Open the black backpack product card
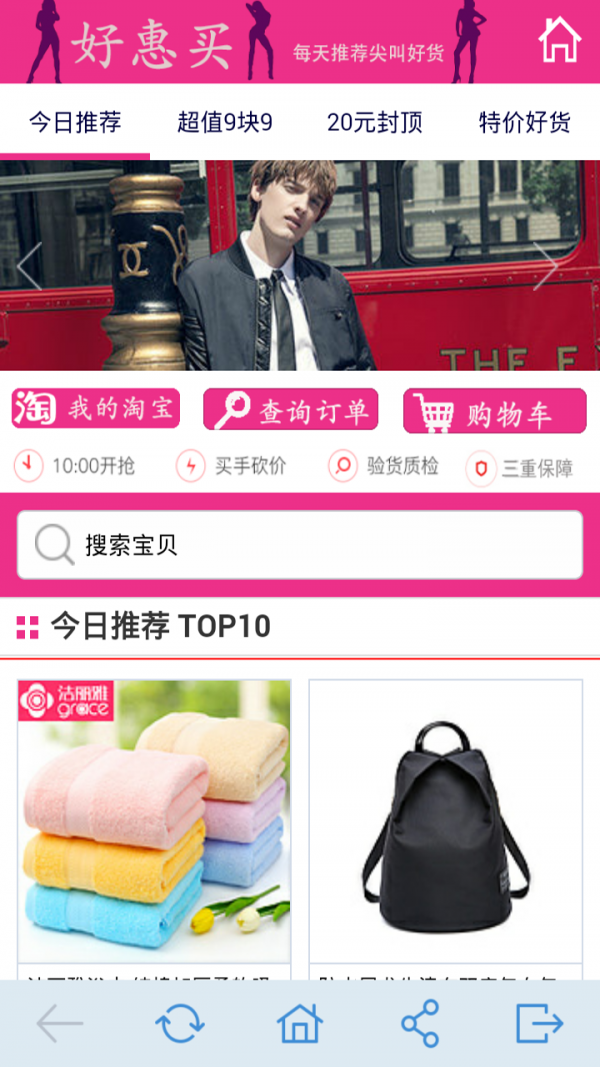This screenshot has width=600, height=1067. point(445,822)
